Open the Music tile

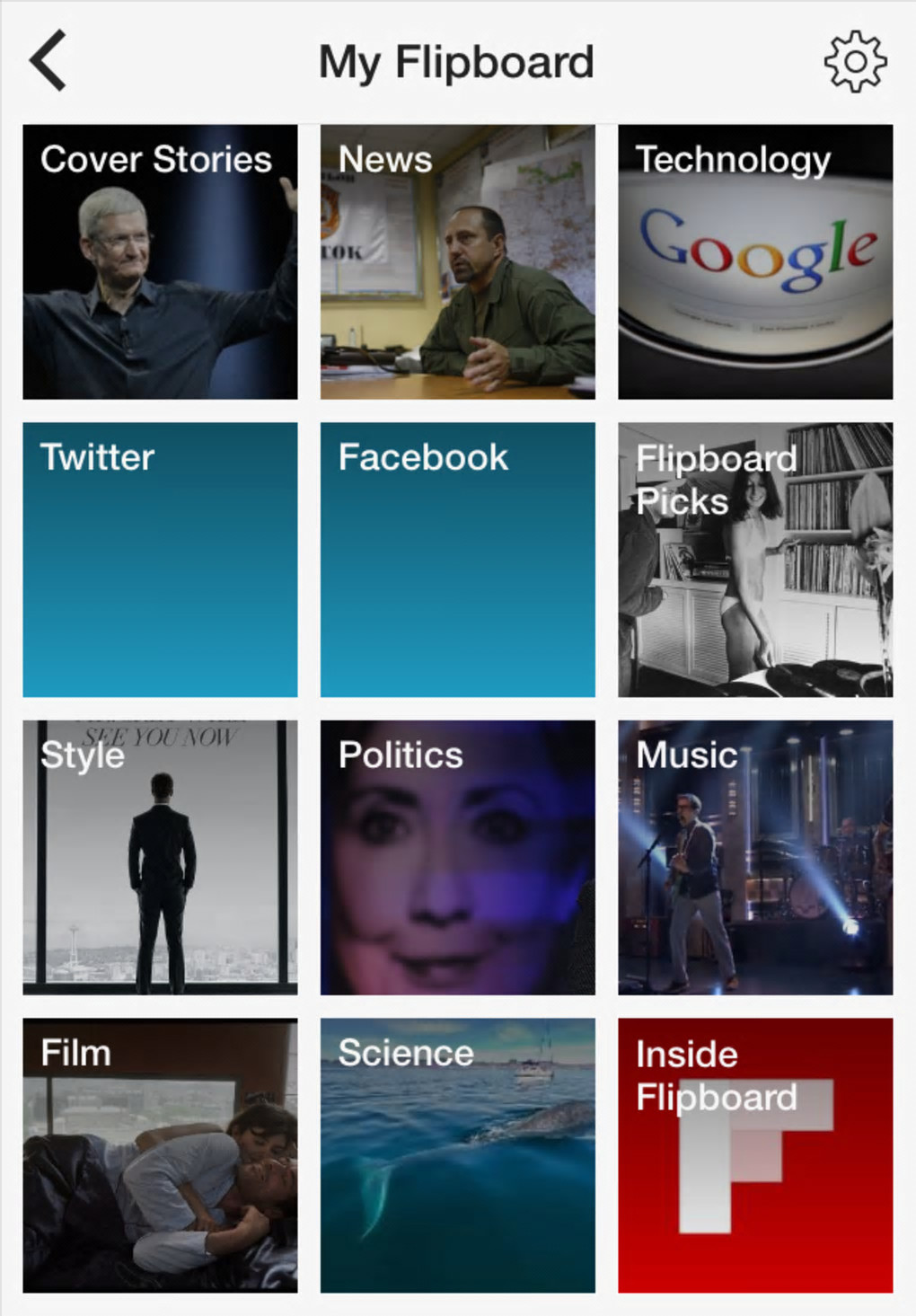tap(755, 857)
